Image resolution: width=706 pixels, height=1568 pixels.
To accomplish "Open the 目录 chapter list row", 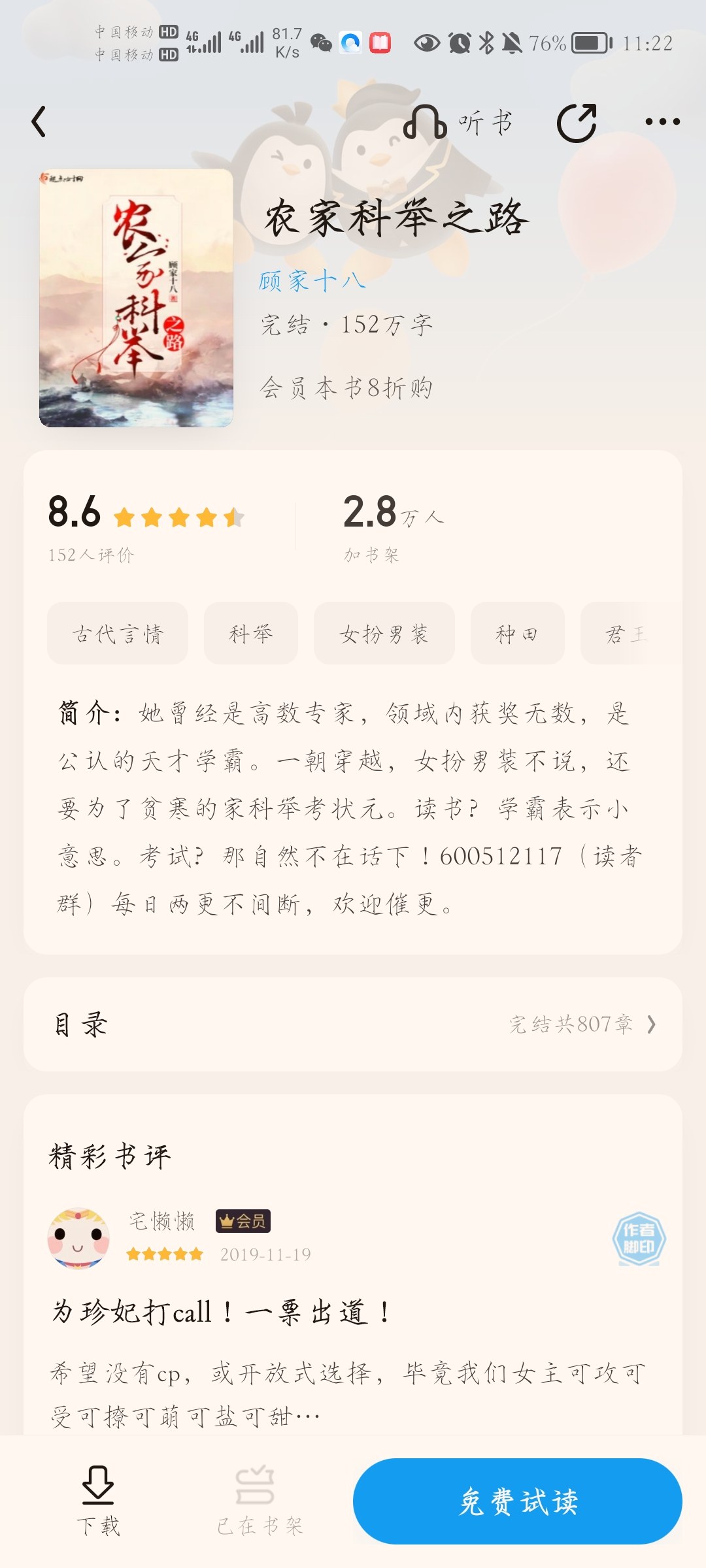I will click(353, 1024).
